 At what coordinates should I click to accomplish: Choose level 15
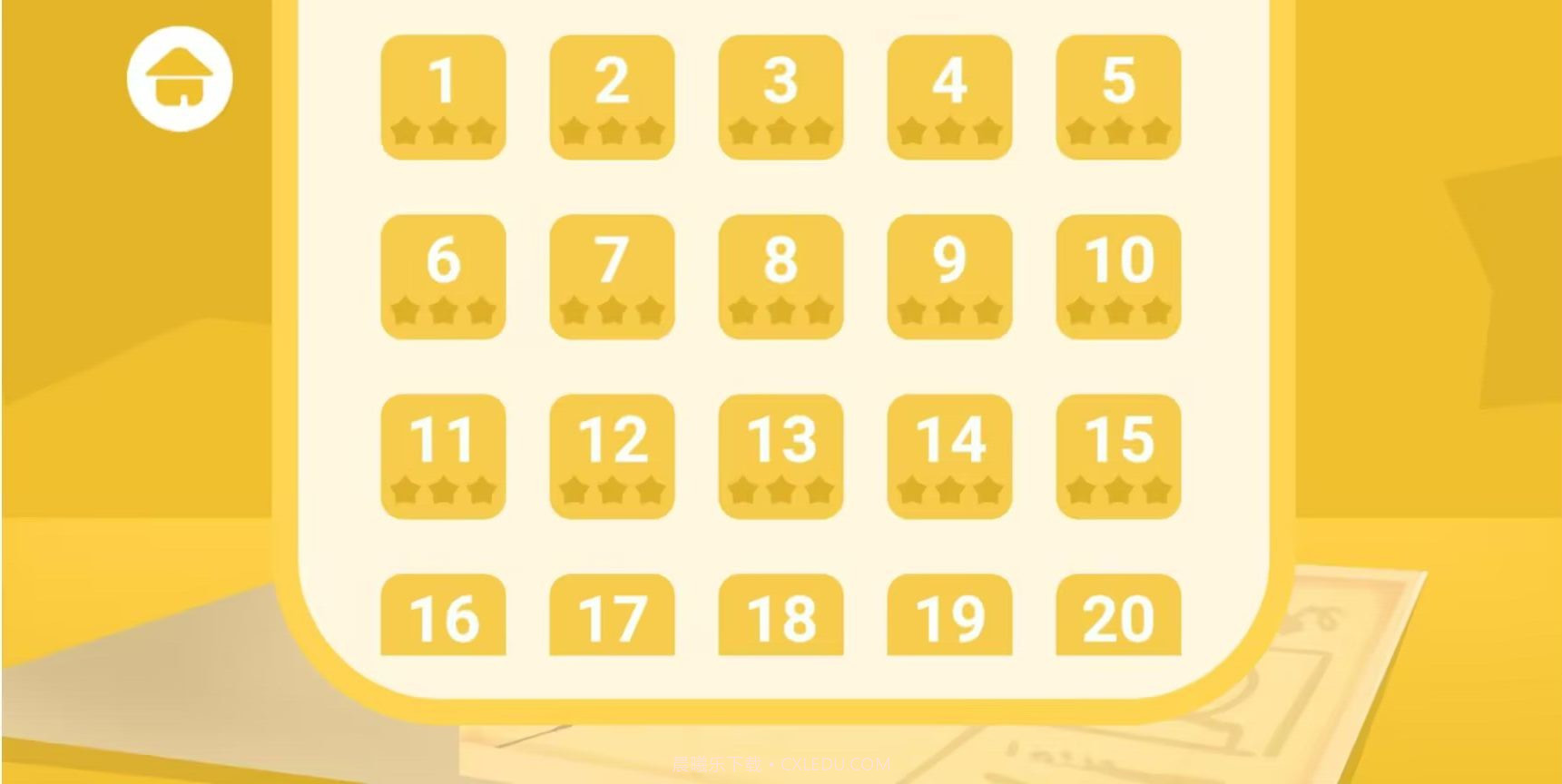tap(1118, 456)
